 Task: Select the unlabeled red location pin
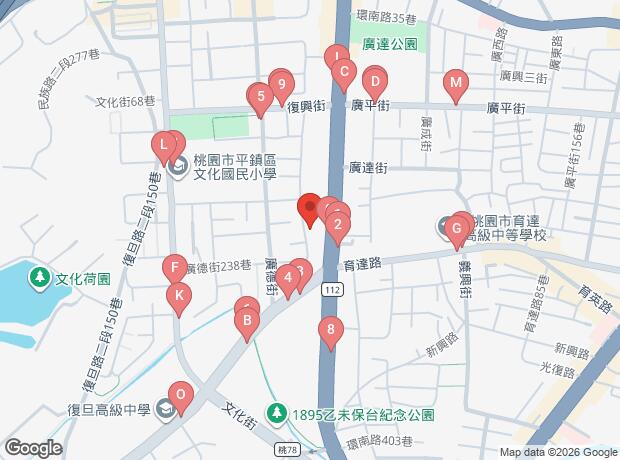309,208
